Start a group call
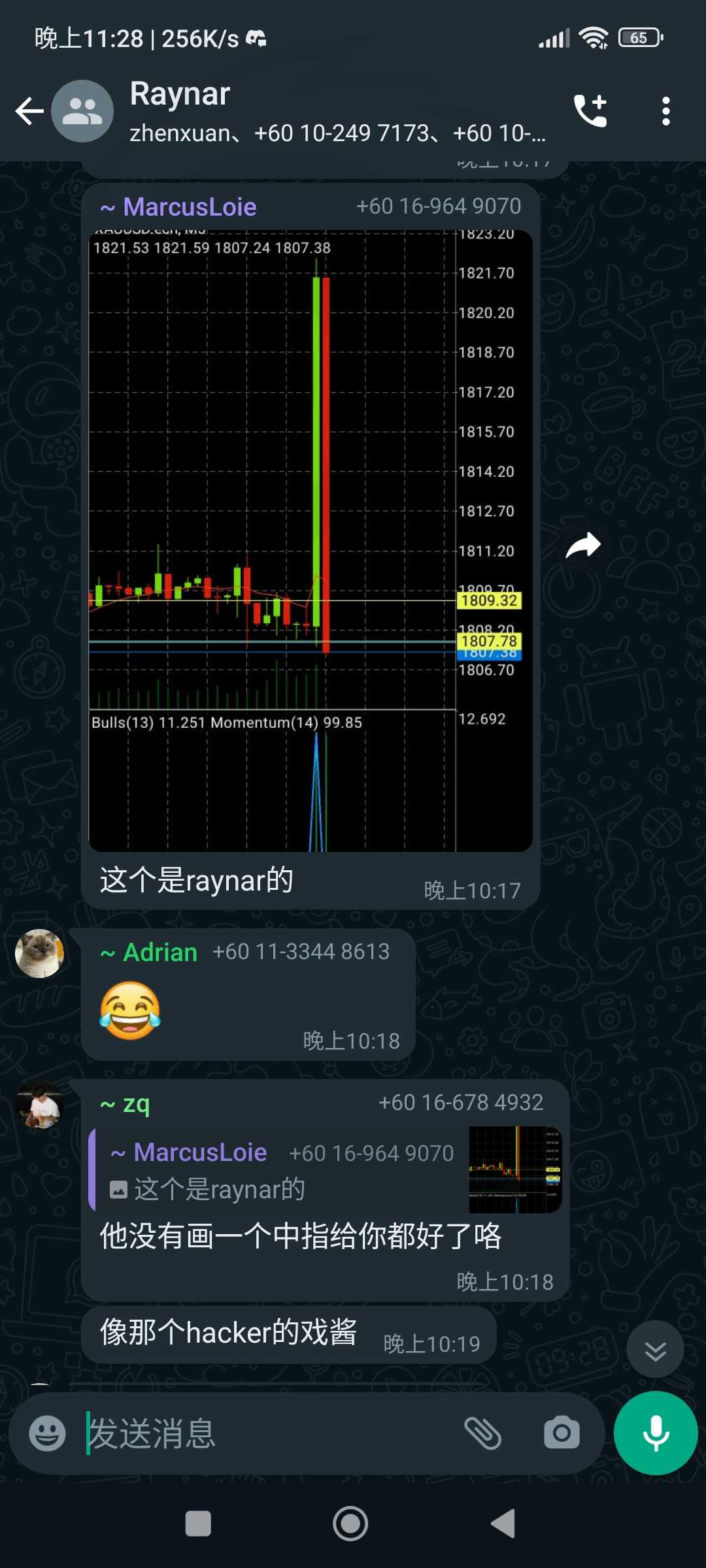 click(x=590, y=111)
